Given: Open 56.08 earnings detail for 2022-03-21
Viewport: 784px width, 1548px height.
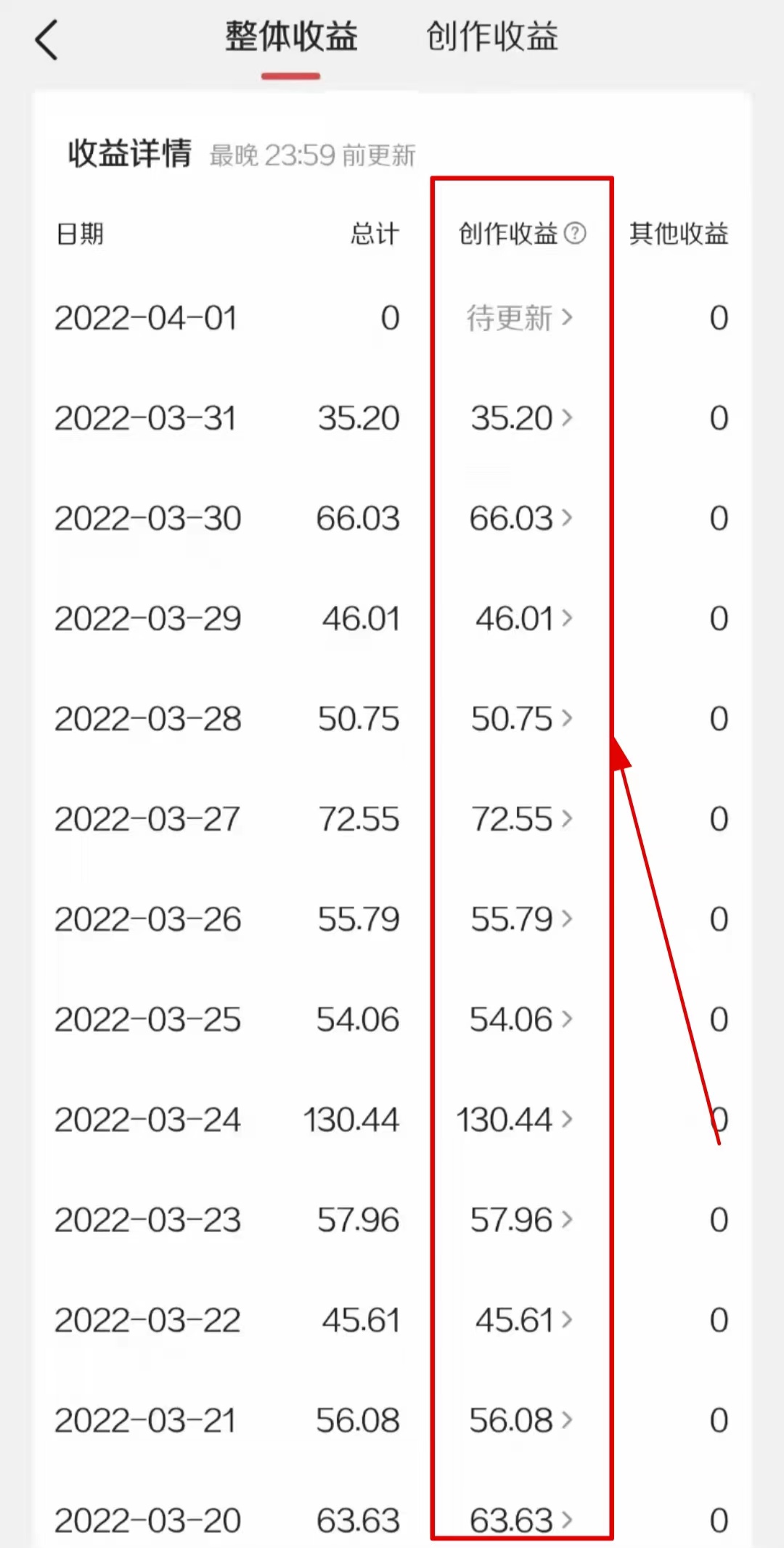Looking at the screenshot, I should [520, 1420].
